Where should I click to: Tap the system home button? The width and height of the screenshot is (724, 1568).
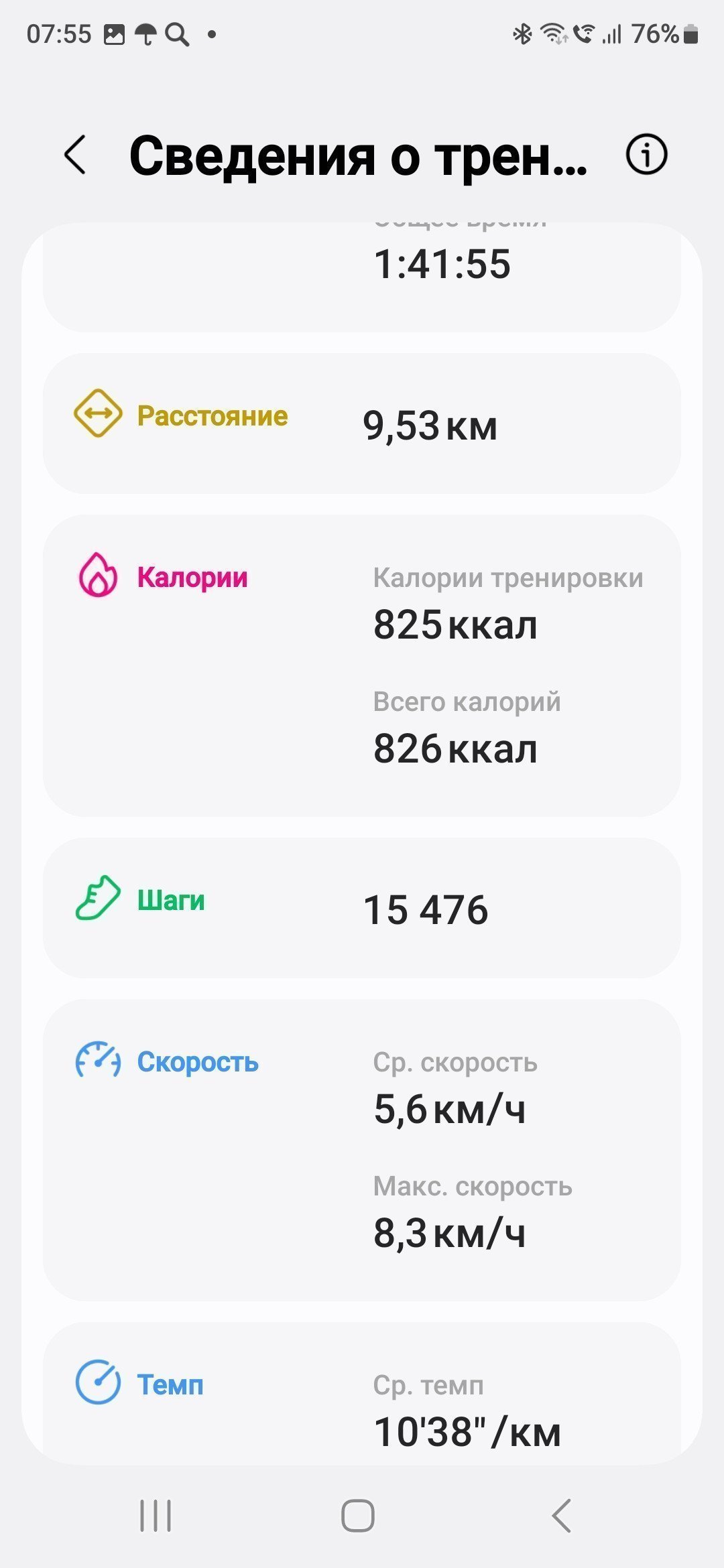(358, 1515)
